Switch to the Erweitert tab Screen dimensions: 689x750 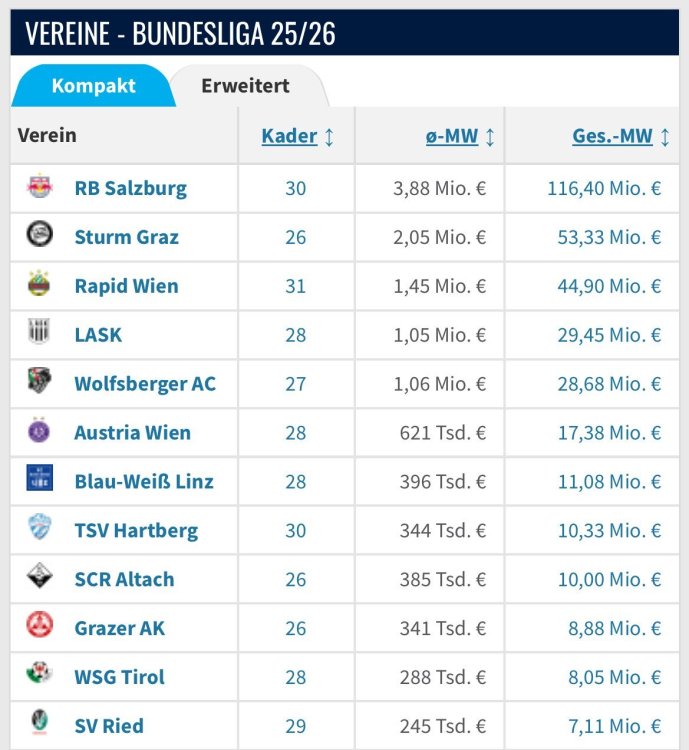(x=245, y=86)
